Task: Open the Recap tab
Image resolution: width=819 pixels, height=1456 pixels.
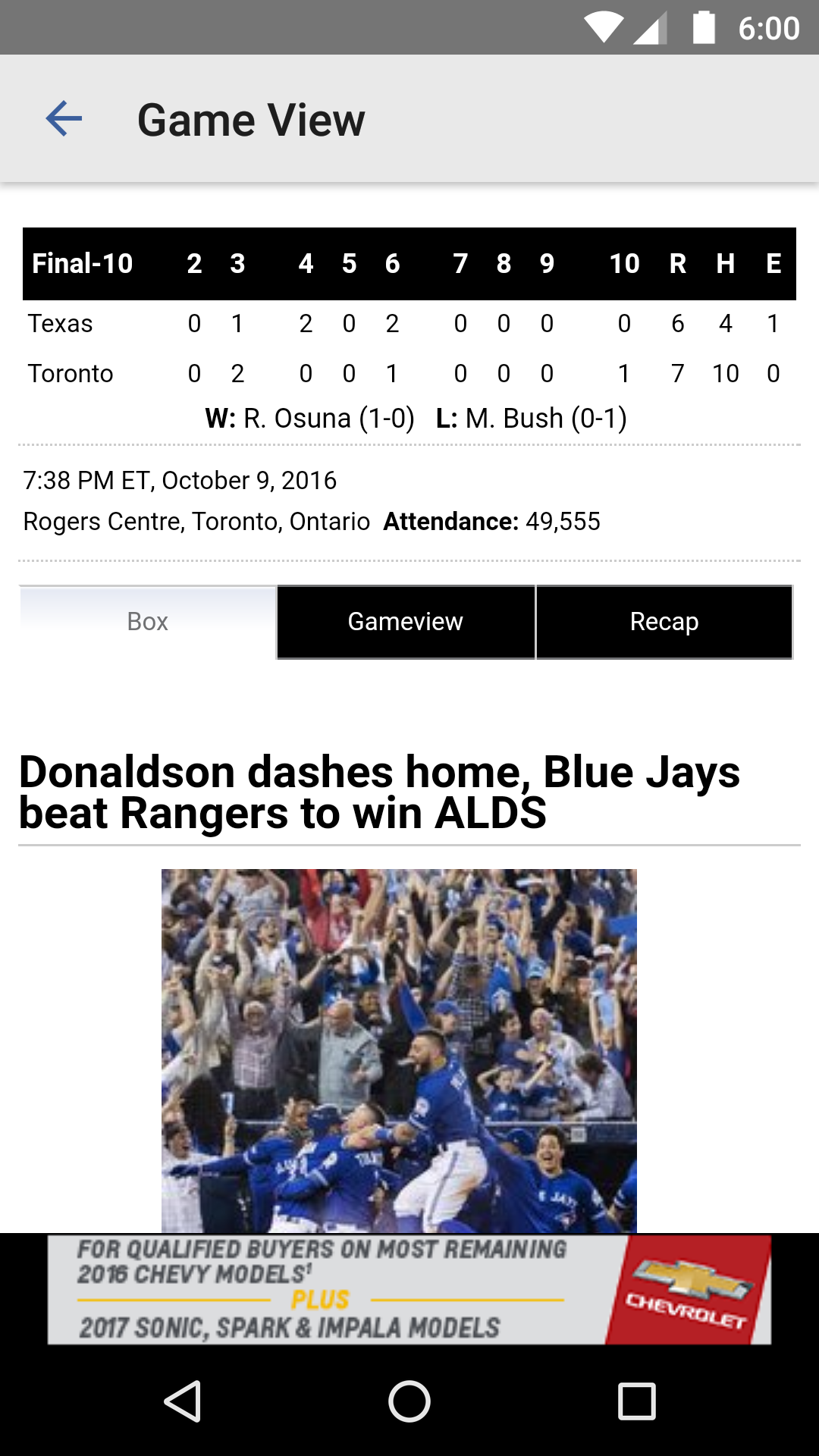Action: pos(664,622)
